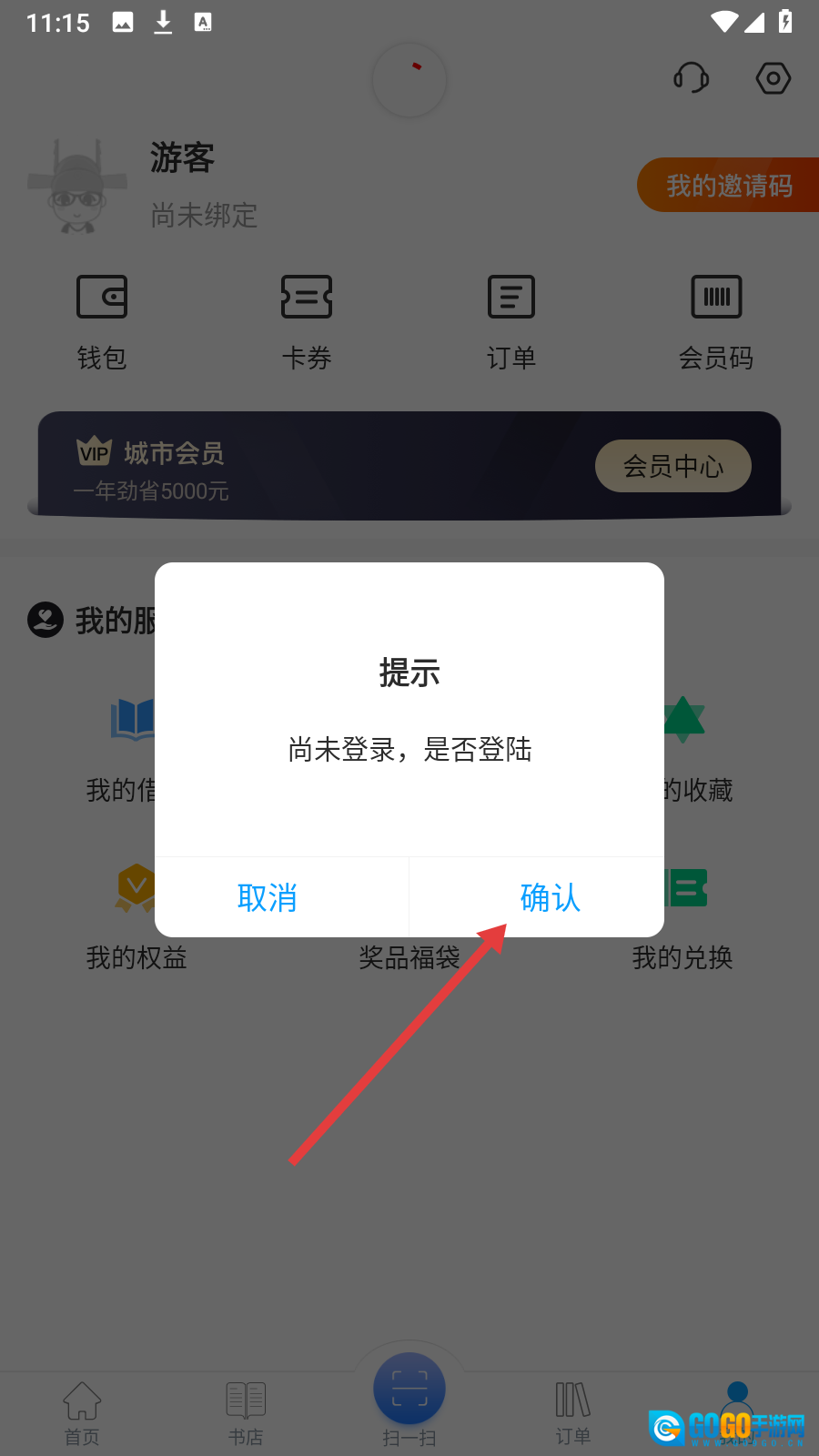Go to 会员中心 member center
This screenshot has width=819, height=1456.
point(673,466)
